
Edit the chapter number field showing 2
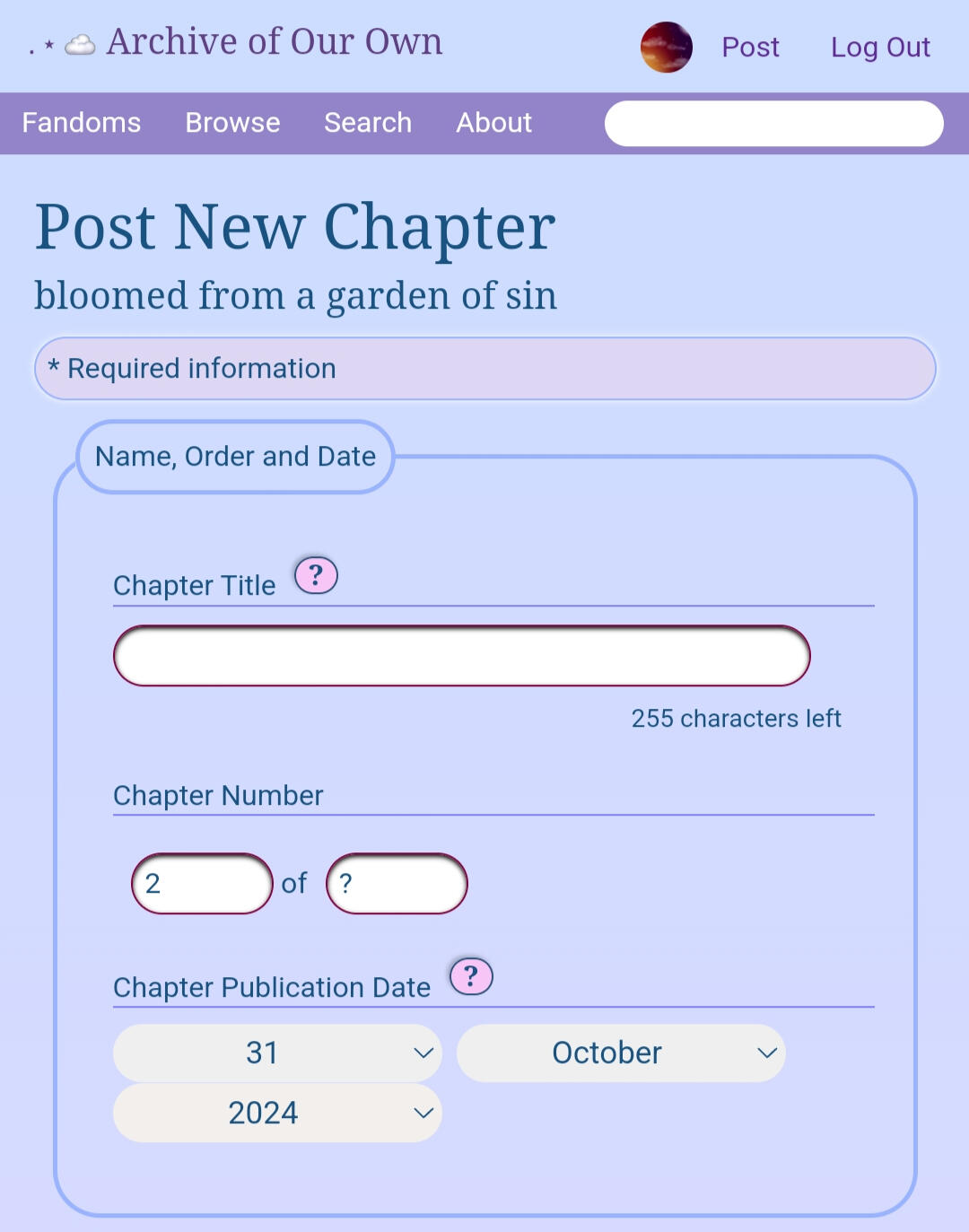(x=202, y=884)
